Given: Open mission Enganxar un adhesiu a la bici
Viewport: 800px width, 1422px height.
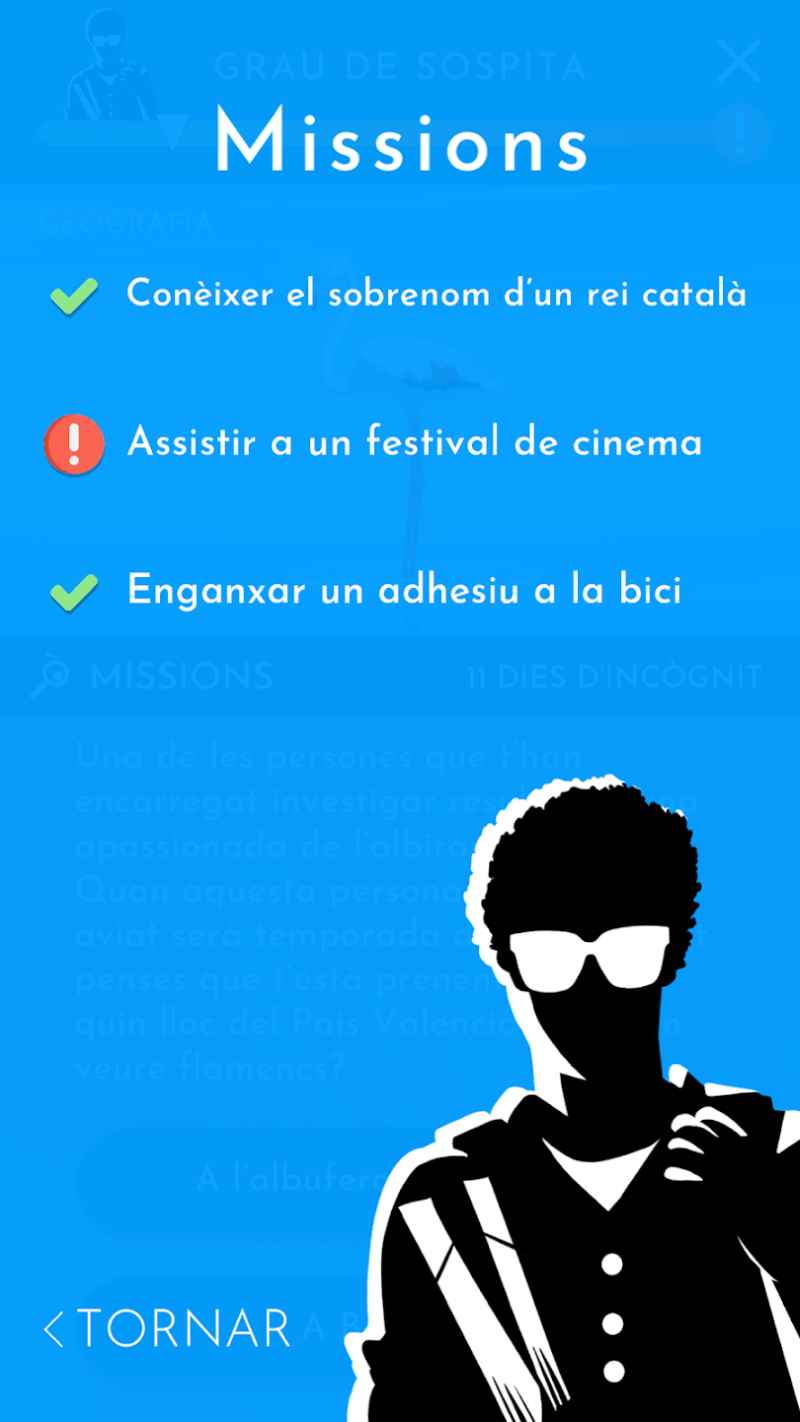Looking at the screenshot, I should click(404, 591).
